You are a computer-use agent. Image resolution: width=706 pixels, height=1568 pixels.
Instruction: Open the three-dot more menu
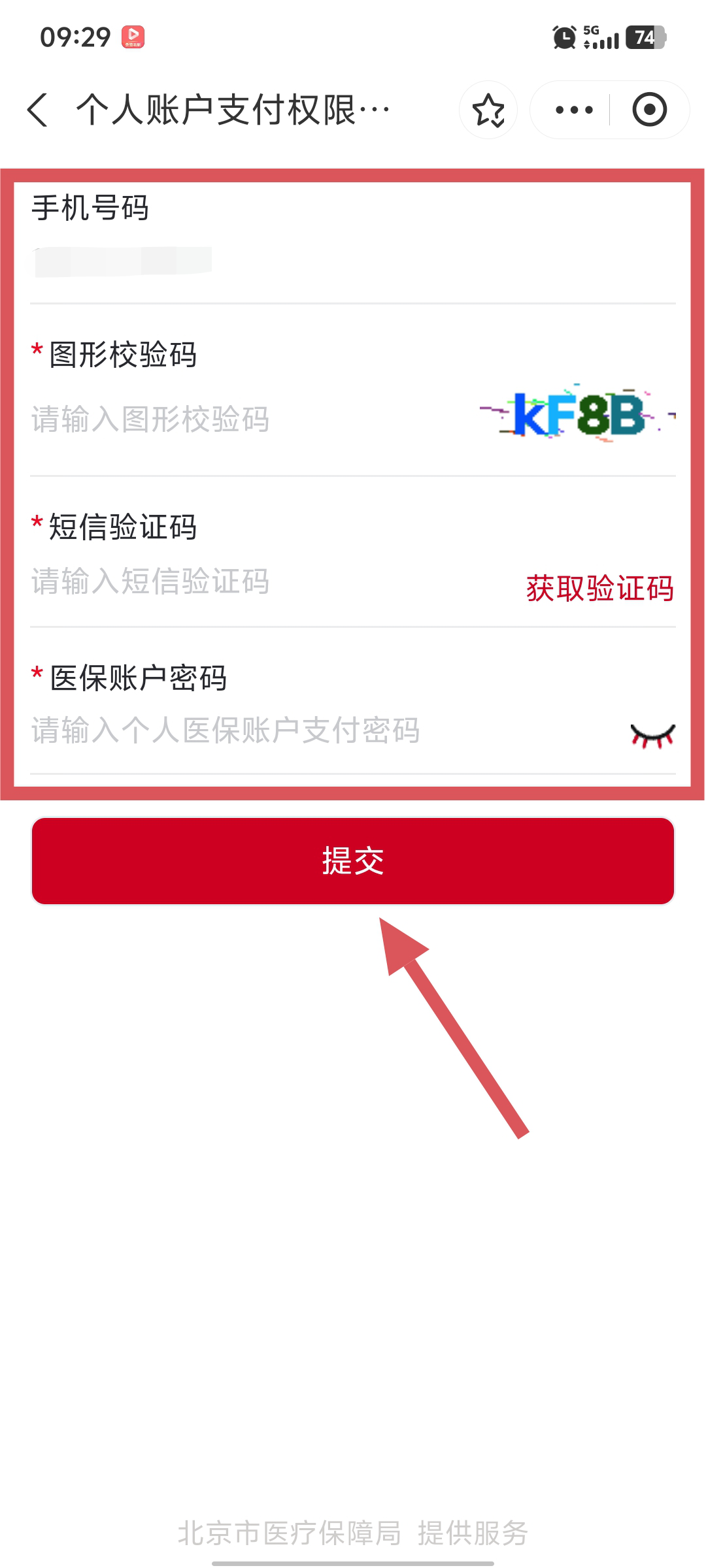click(x=573, y=110)
